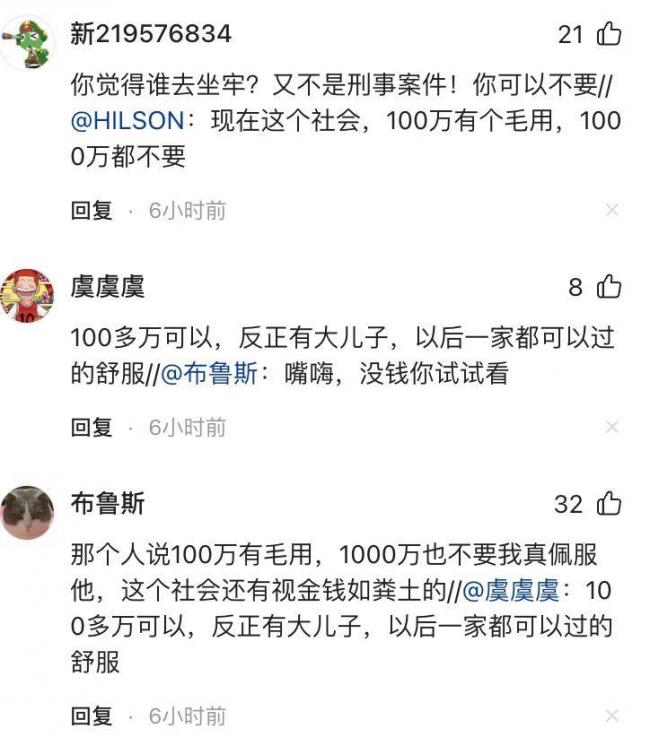Dismiss the comment from 布鲁斯

612,715
